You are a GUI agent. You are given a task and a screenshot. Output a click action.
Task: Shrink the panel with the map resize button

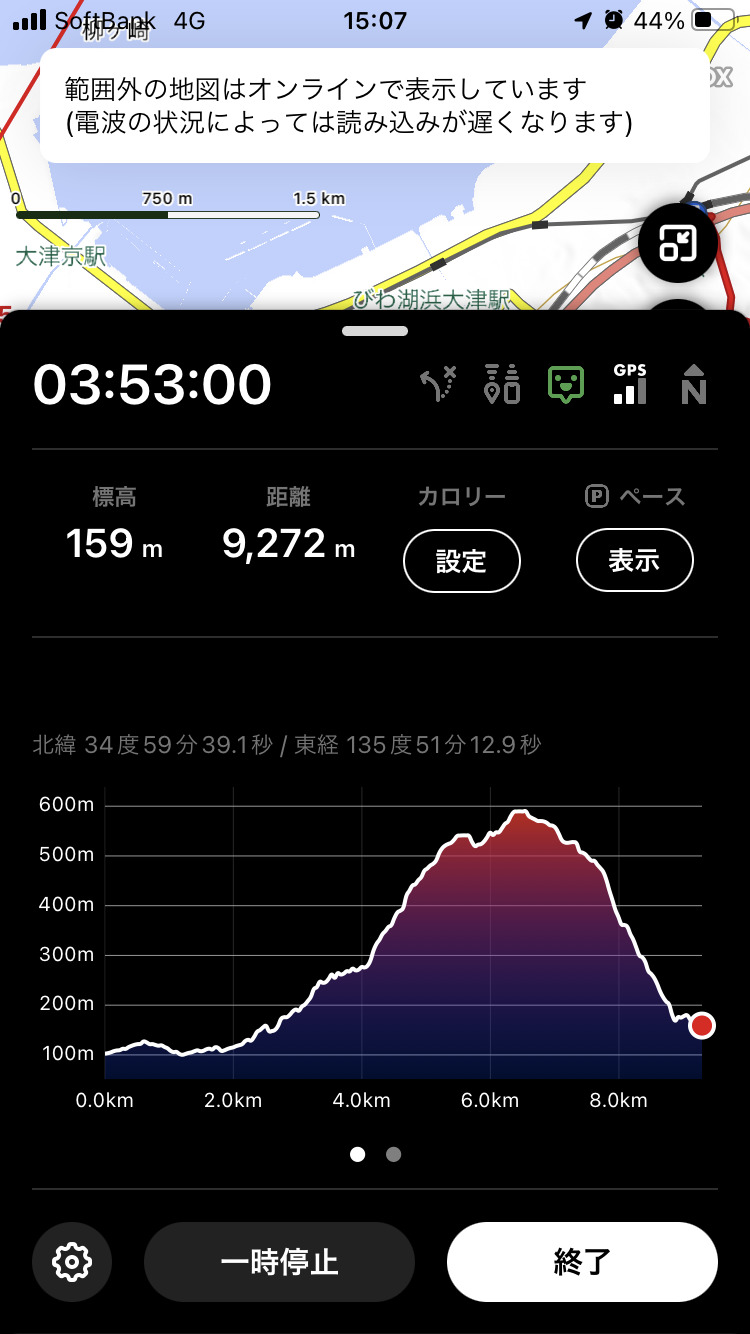pos(678,243)
